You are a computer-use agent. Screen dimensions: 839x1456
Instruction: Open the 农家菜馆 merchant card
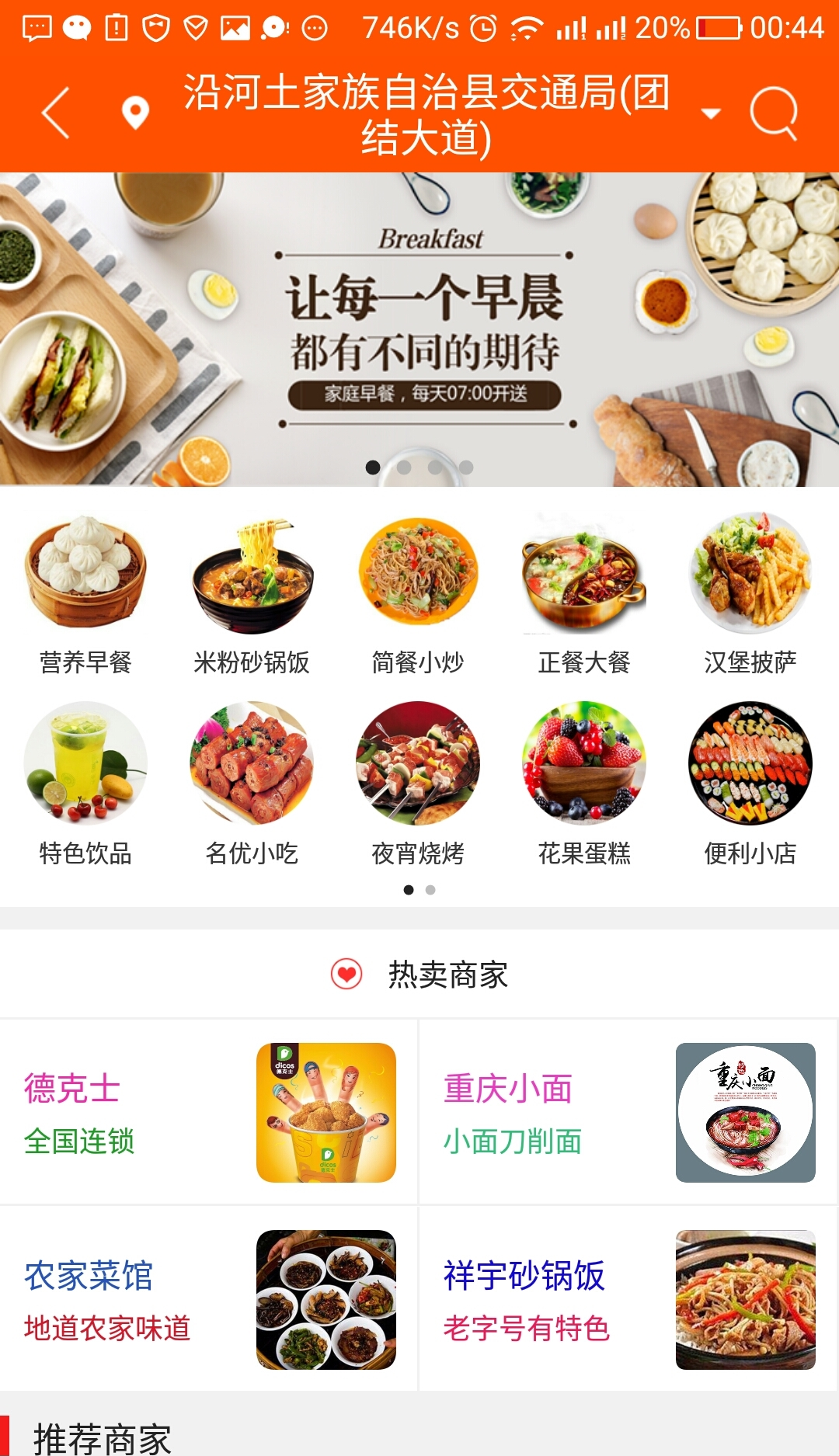pyautogui.click(x=210, y=1299)
